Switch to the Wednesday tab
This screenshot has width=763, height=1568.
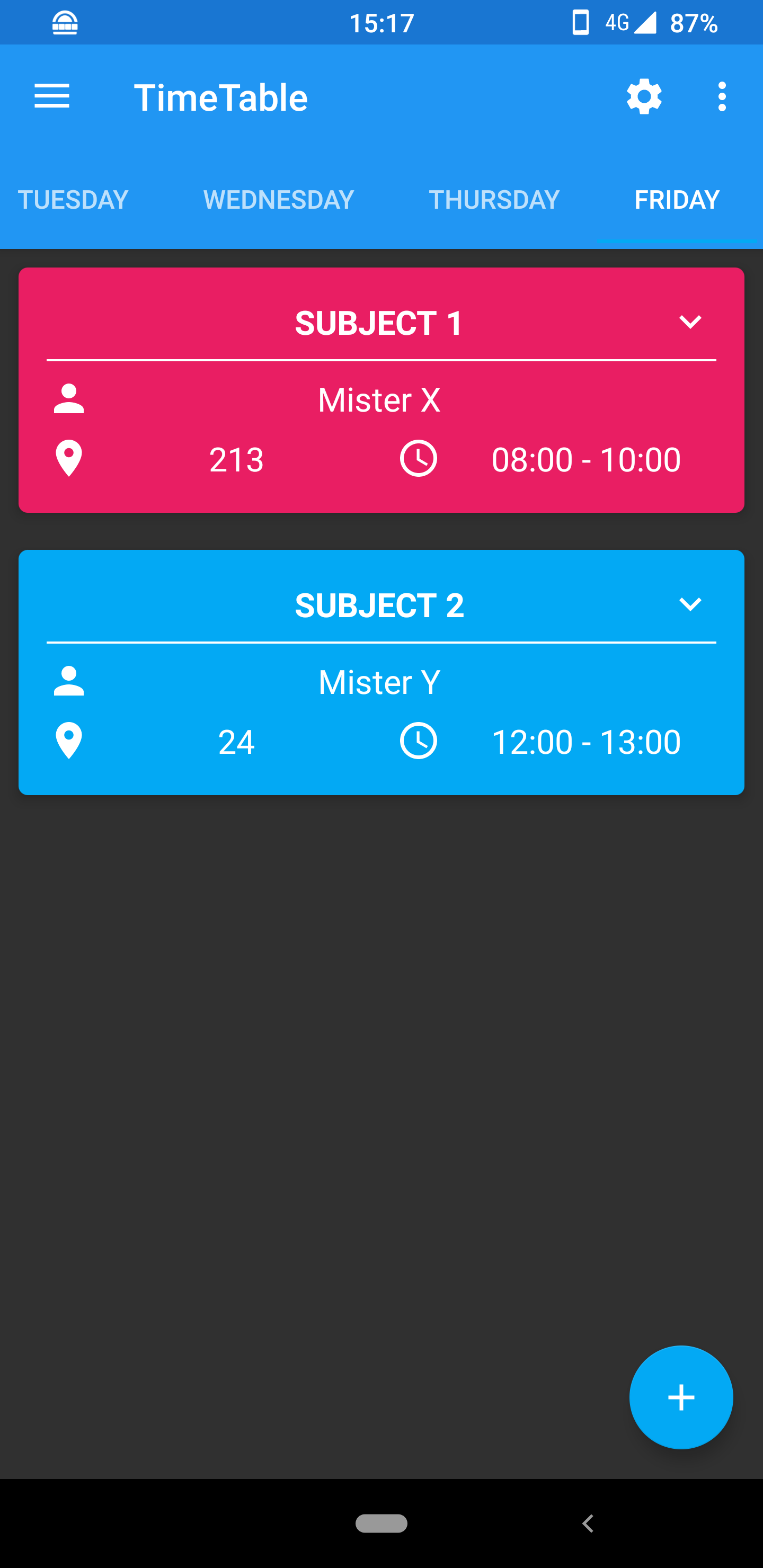(x=278, y=200)
